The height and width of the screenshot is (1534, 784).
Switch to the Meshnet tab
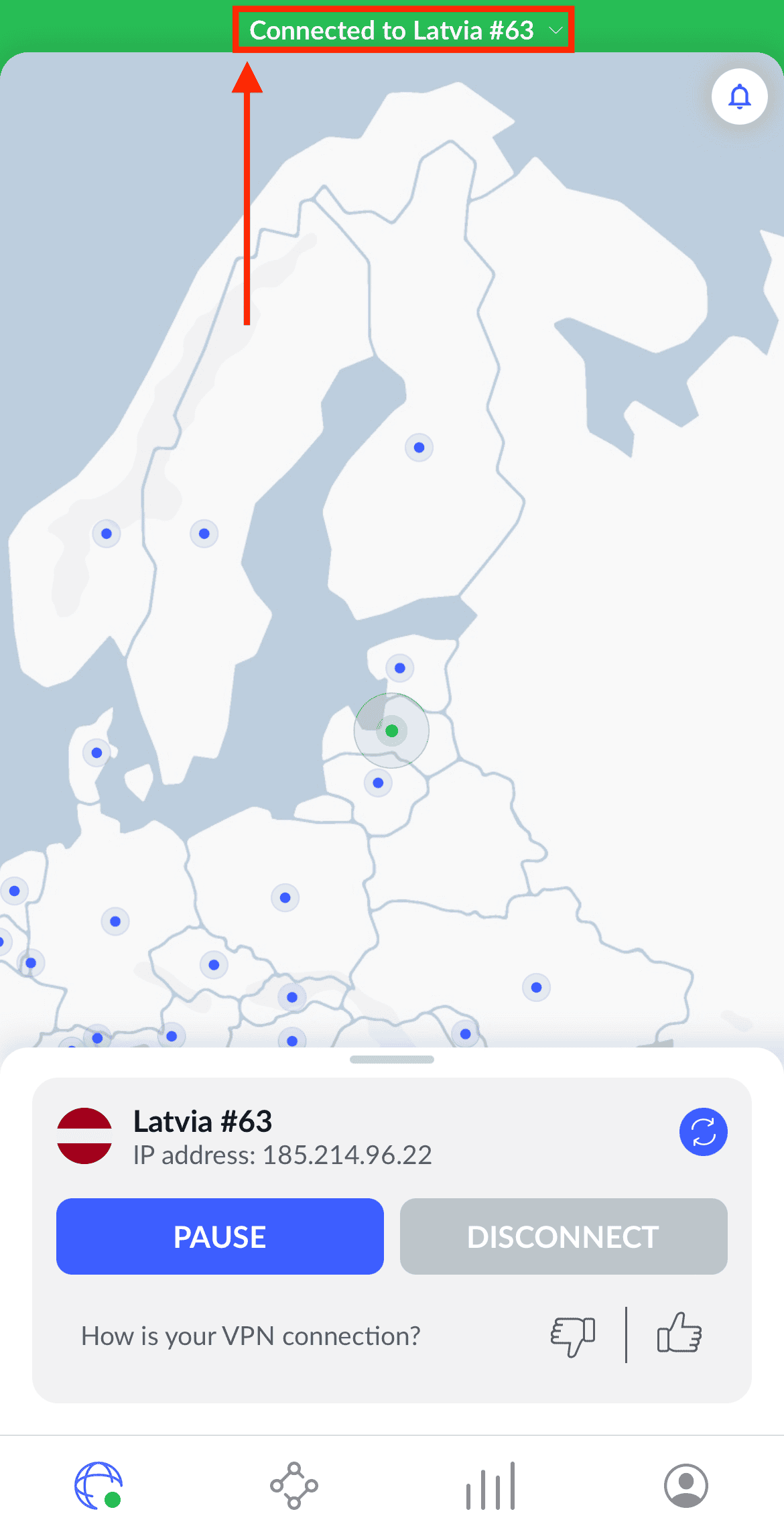(x=293, y=1486)
